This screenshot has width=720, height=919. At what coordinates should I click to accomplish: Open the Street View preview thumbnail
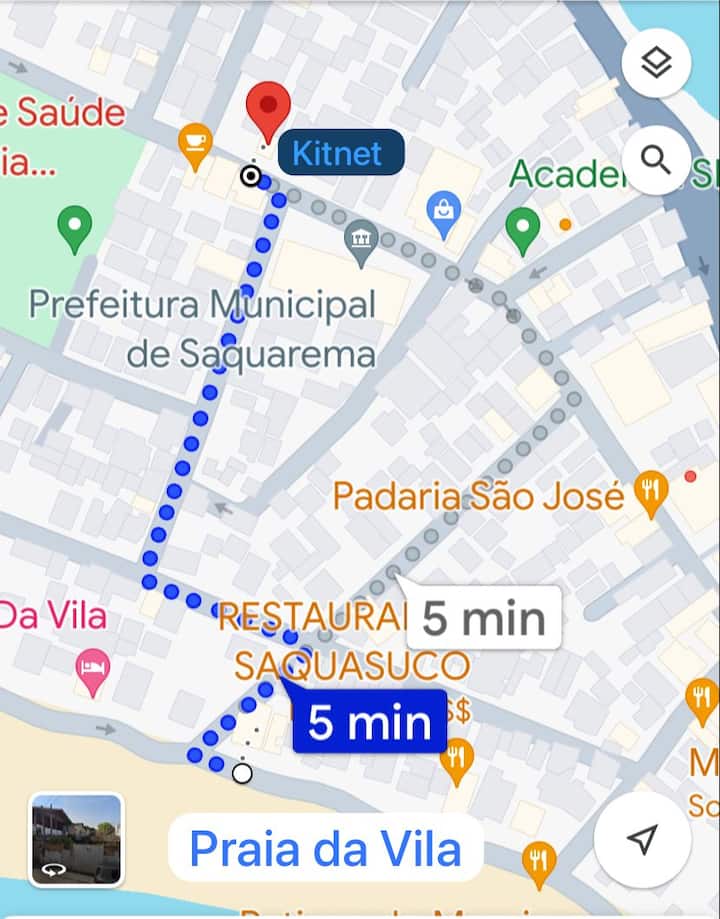76,840
